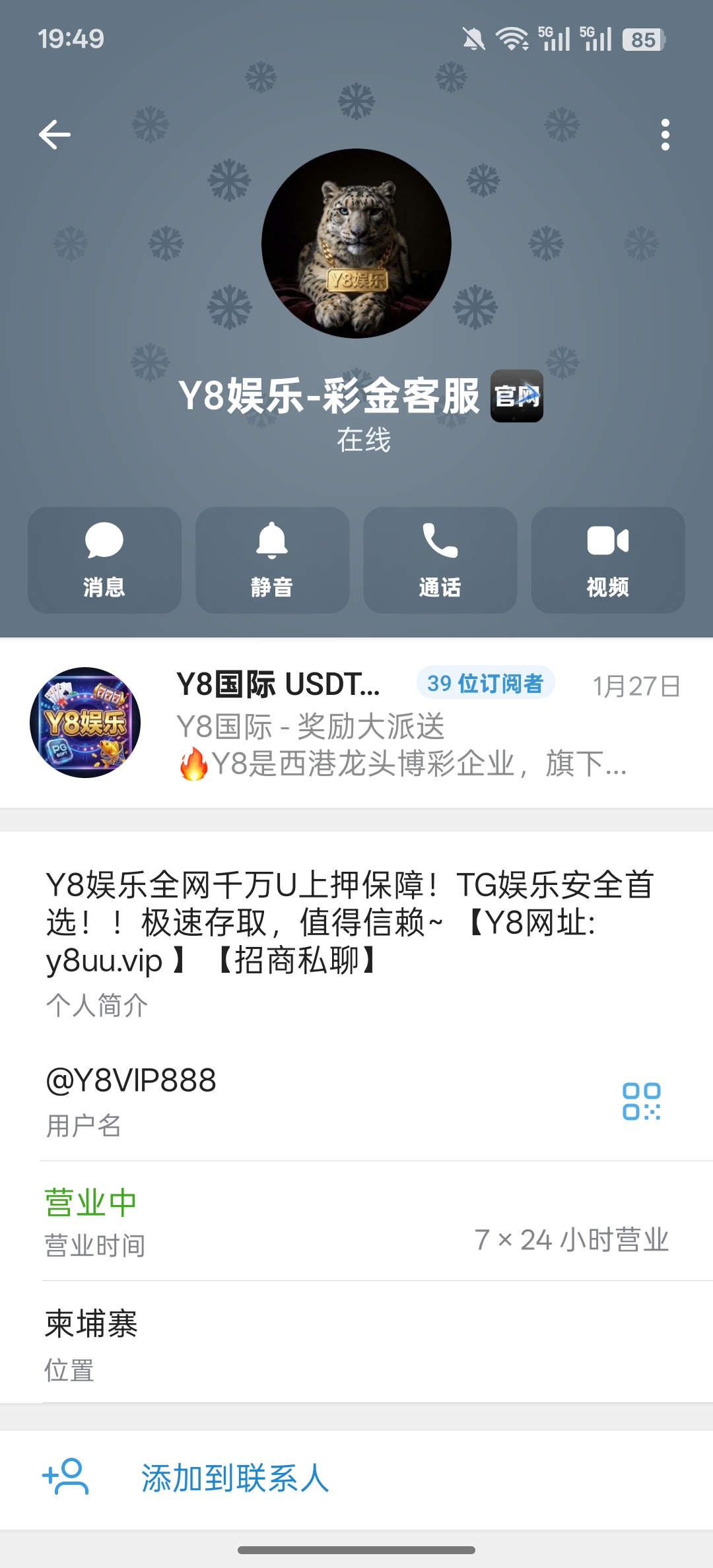View the snow leopard profile photo
The width and height of the screenshot is (713, 1568).
coord(356,244)
